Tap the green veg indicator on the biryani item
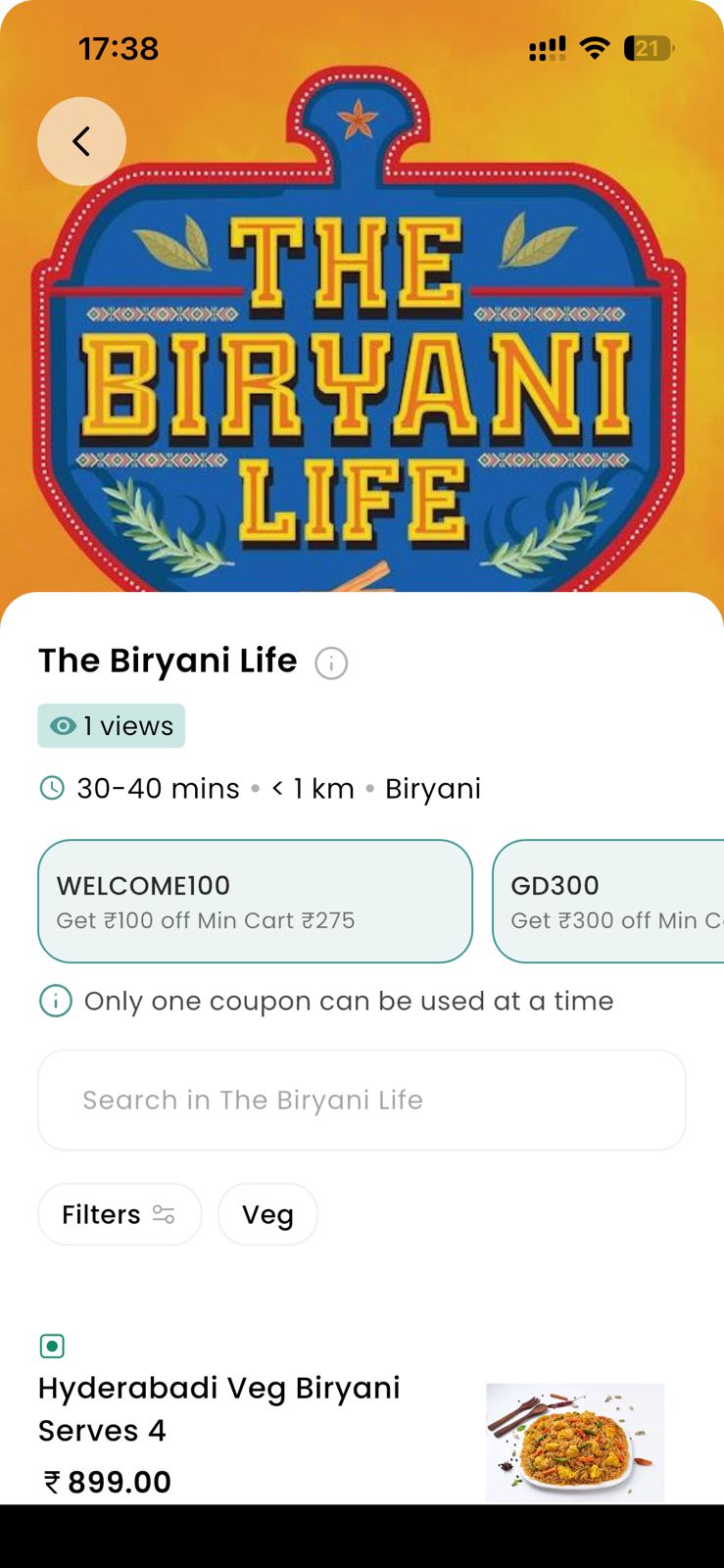This screenshot has height=1568, width=724. 52,1346
